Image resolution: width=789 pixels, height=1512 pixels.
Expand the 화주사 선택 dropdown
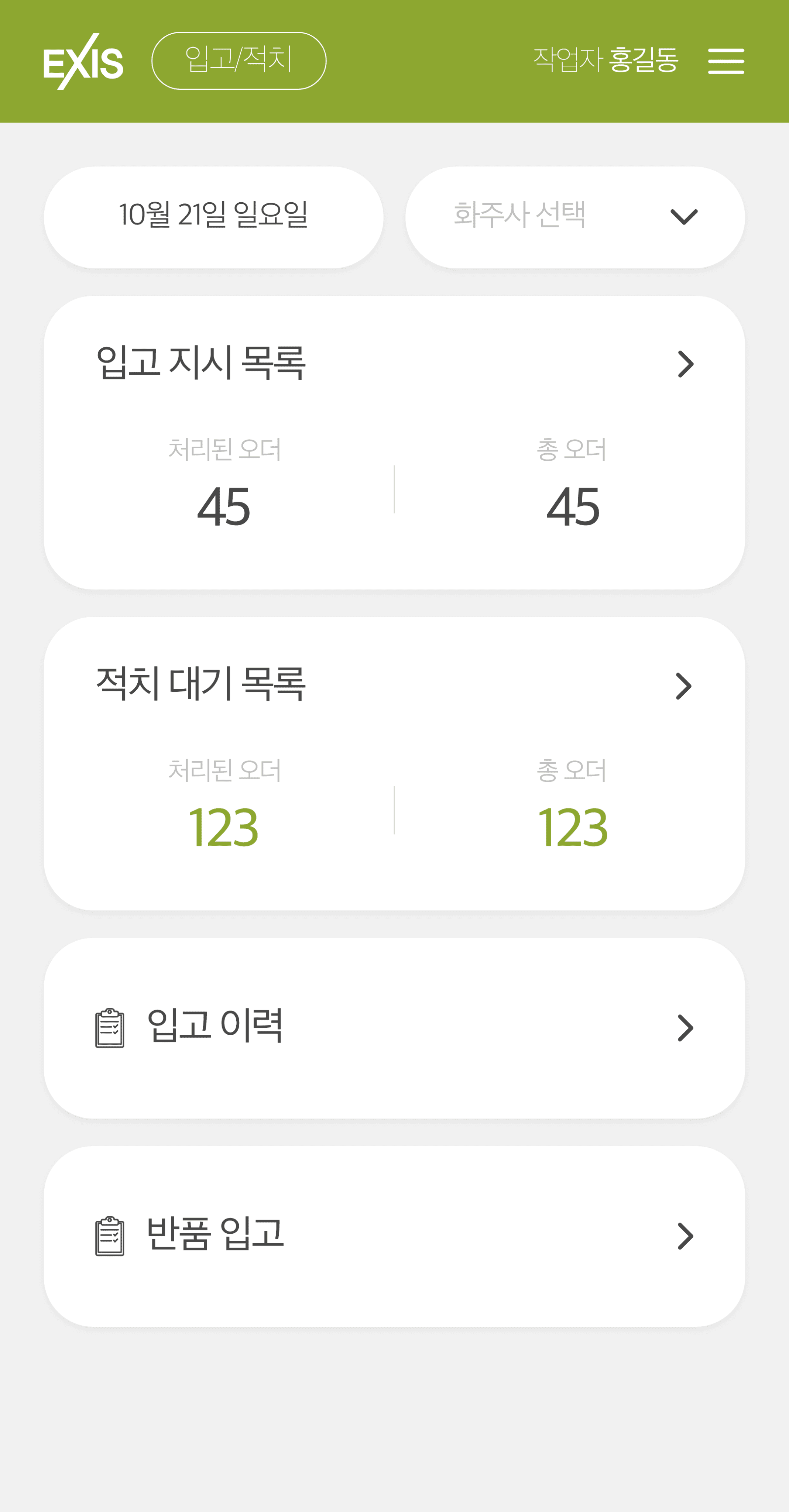pos(575,217)
